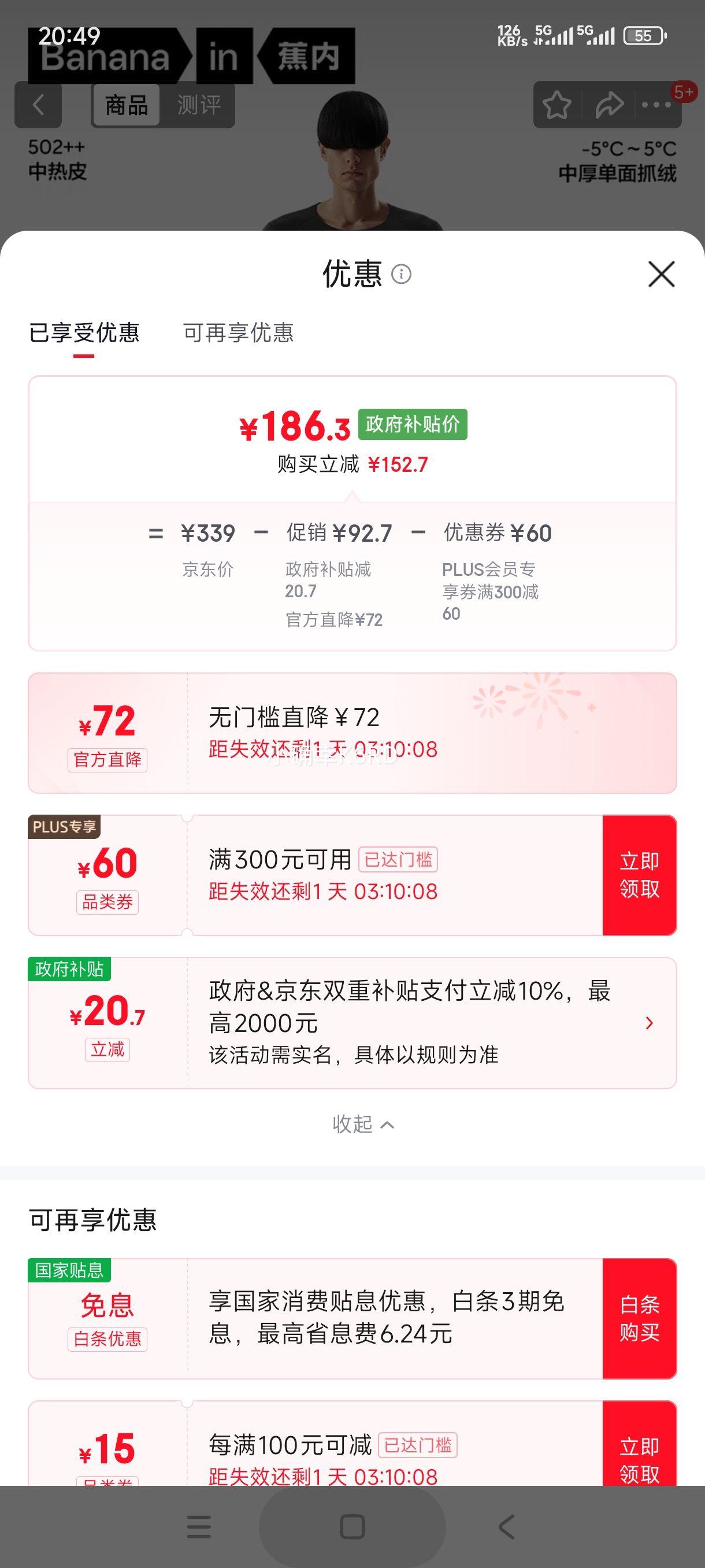Select the 已享受优惠 tab
Screen dimensions: 705x1568
click(85, 333)
